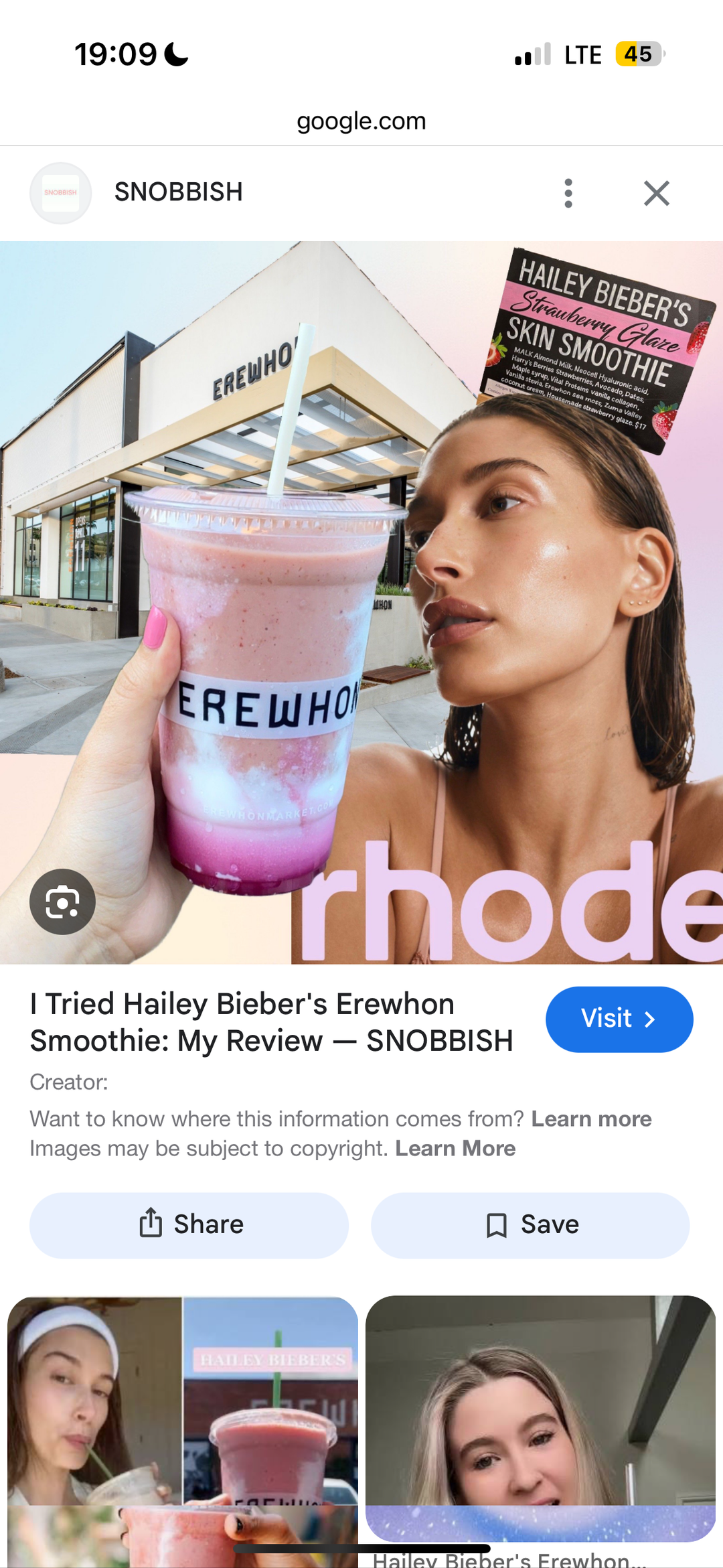Visit the SNOBBISH review page
Viewport: 723px width, 1568px height.
pyautogui.click(x=619, y=1019)
